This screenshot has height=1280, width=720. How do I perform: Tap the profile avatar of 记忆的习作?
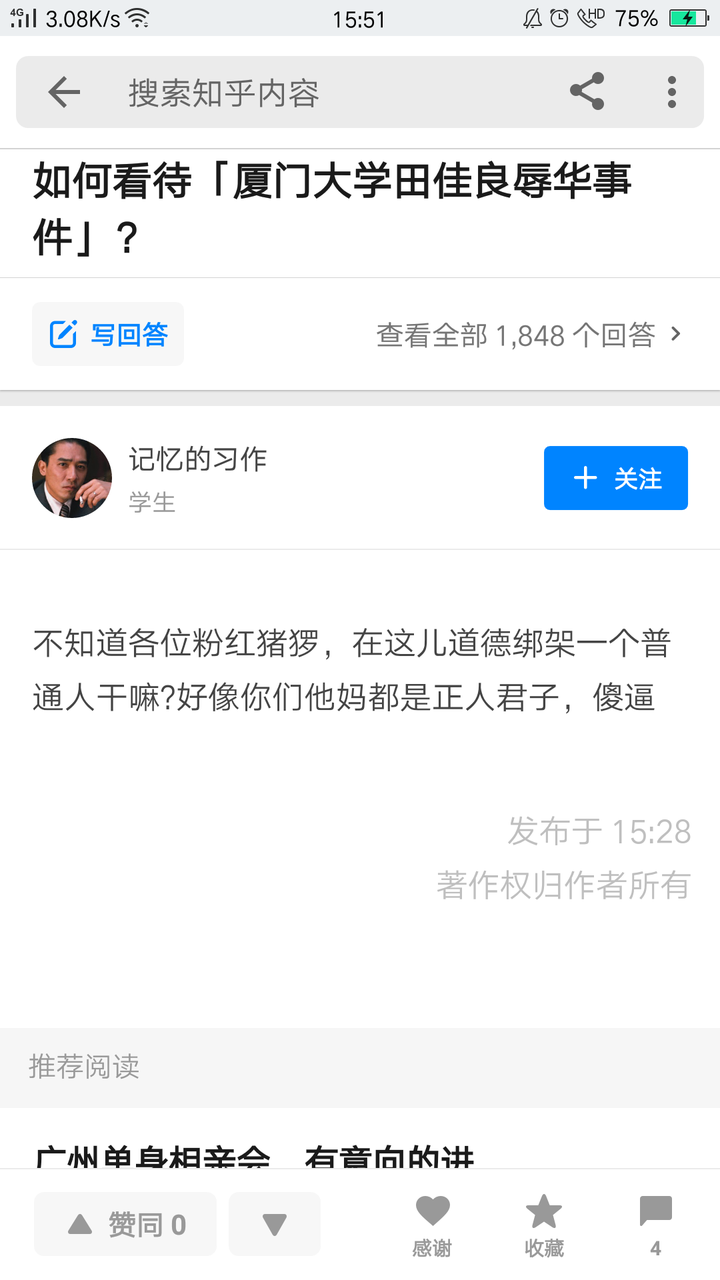[x=72, y=477]
